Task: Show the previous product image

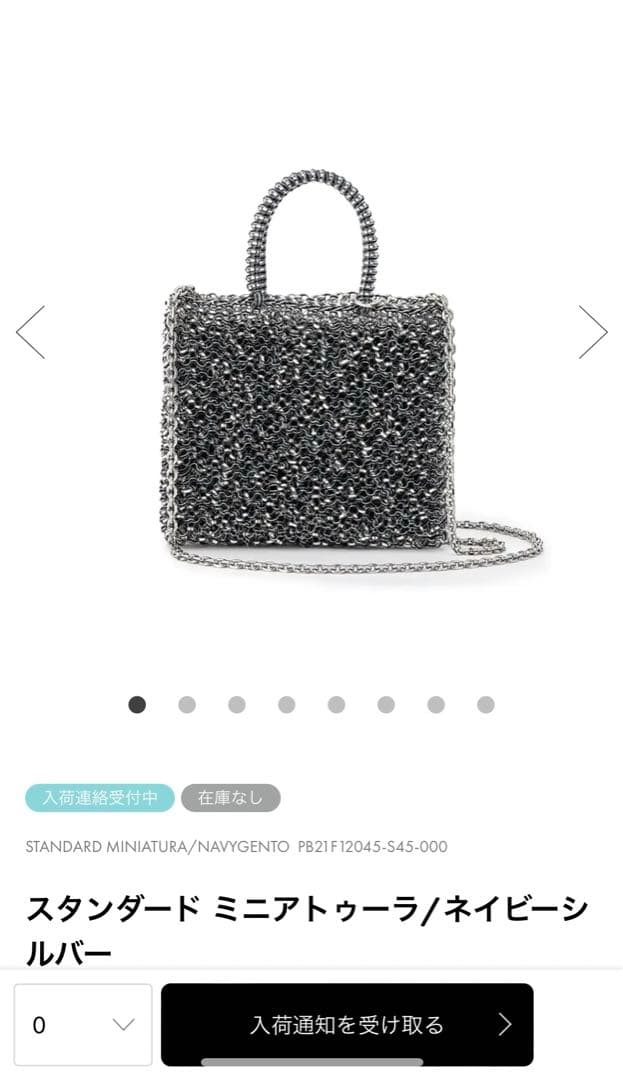Action: [31, 332]
